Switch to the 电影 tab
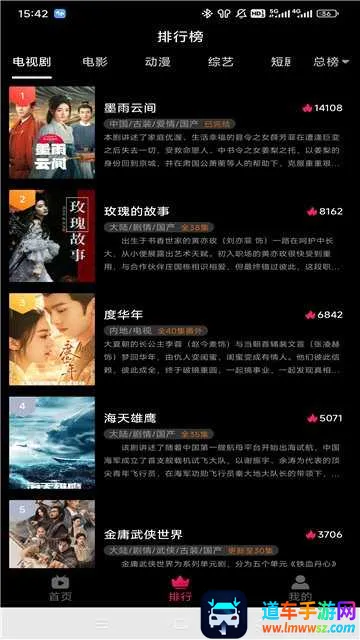360x640 pixels. (x=95, y=62)
